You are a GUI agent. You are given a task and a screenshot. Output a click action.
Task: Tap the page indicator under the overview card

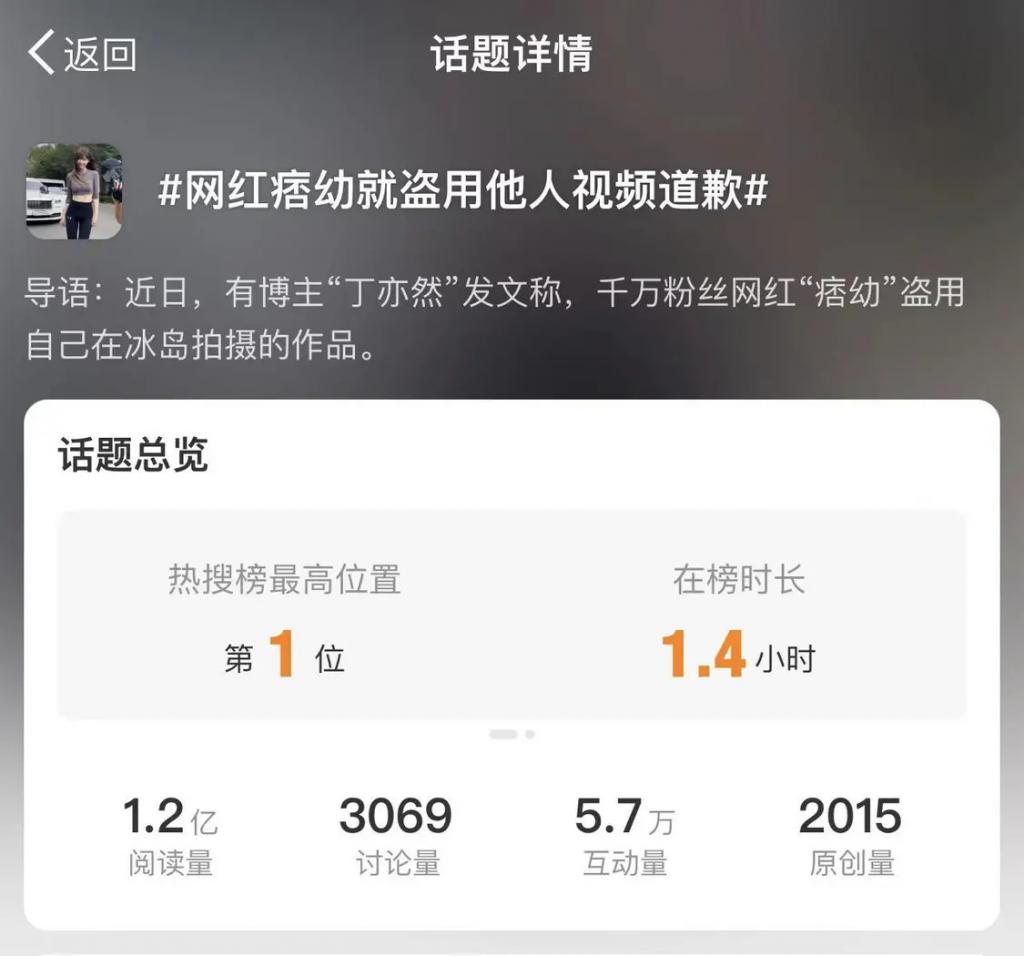[x=512, y=734]
